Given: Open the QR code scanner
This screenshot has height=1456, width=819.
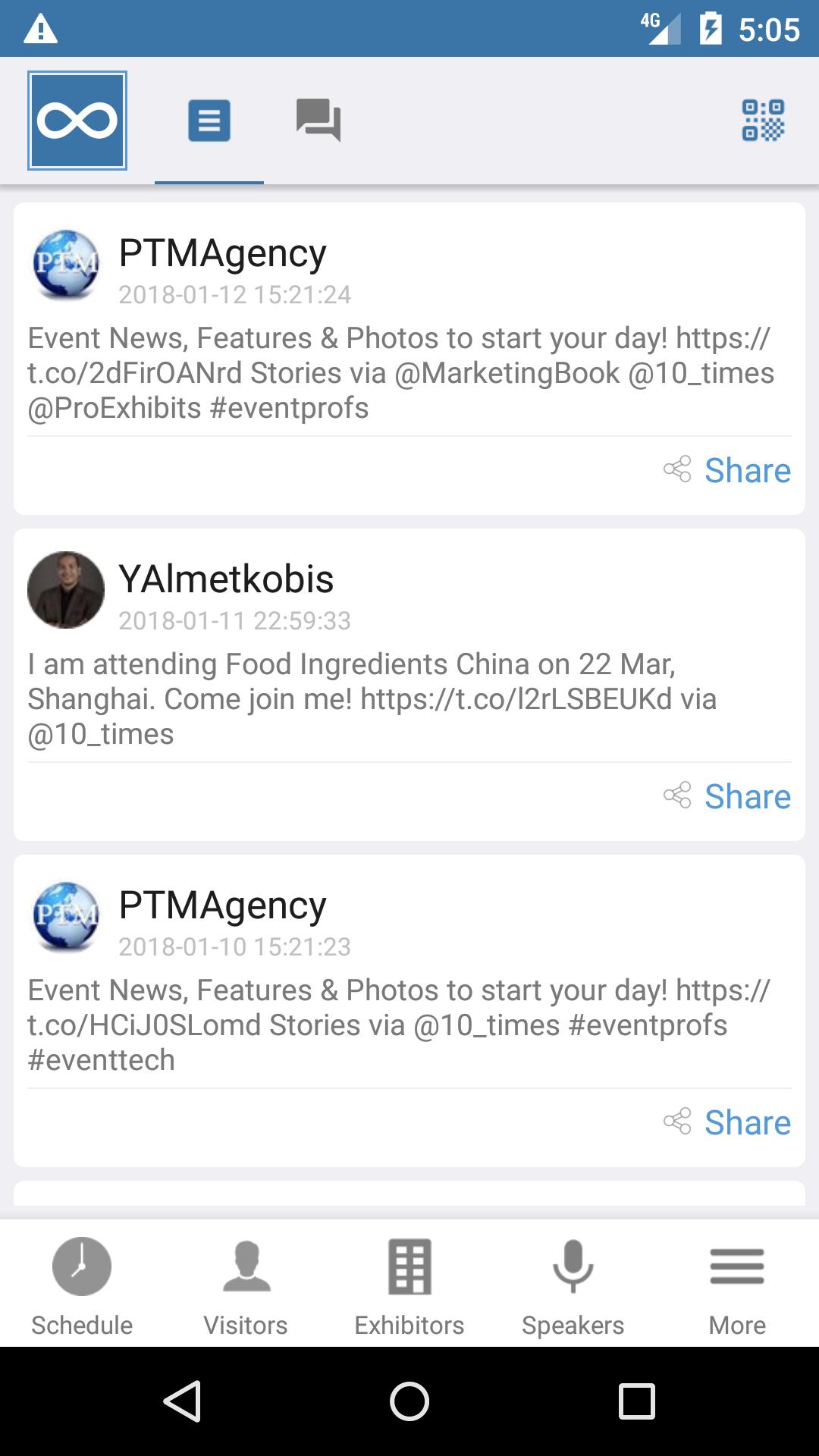Looking at the screenshot, I should [762, 121].
